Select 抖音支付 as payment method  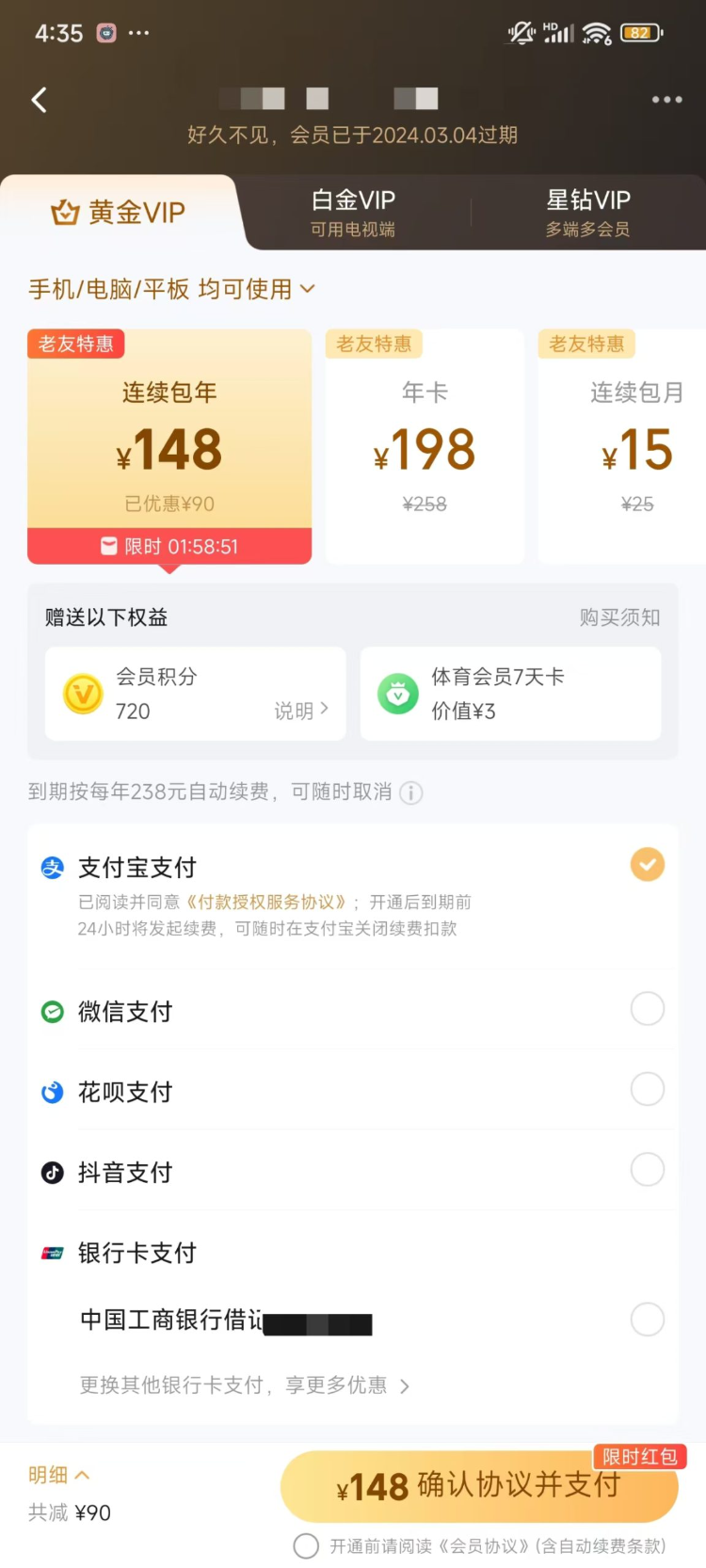pos(353,1171)
